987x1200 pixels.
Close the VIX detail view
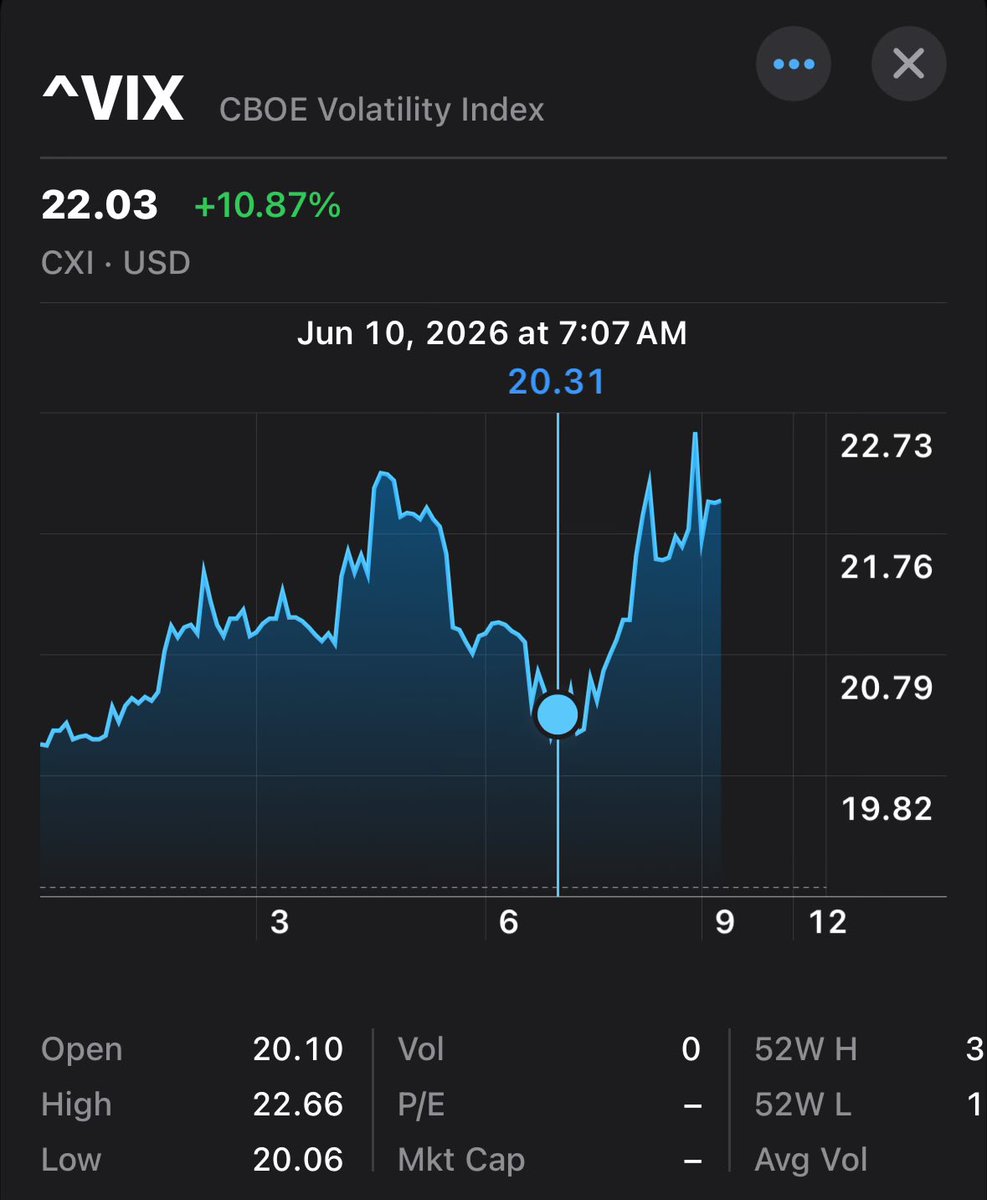(908, 64)
